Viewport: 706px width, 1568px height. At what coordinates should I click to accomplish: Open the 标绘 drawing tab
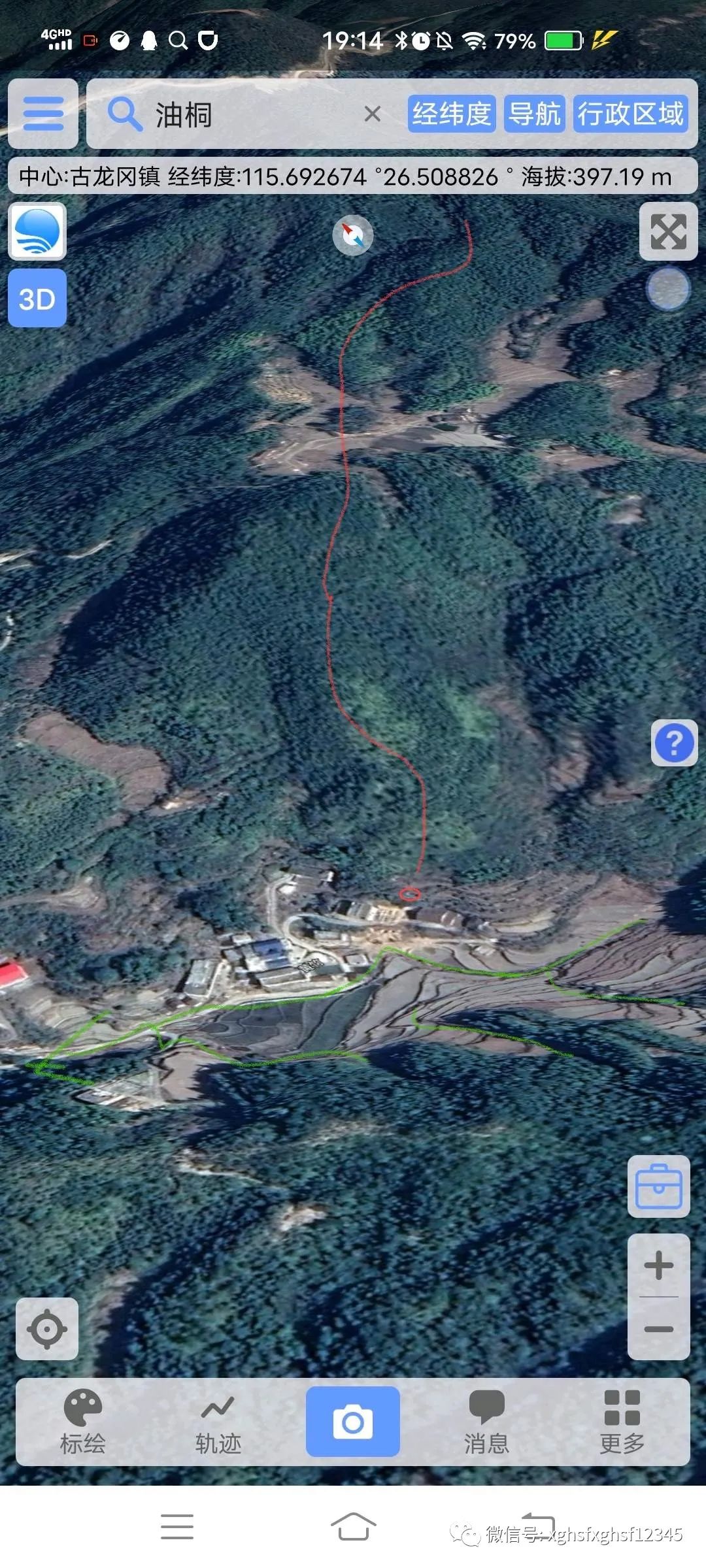click(x=83, y=1422)
